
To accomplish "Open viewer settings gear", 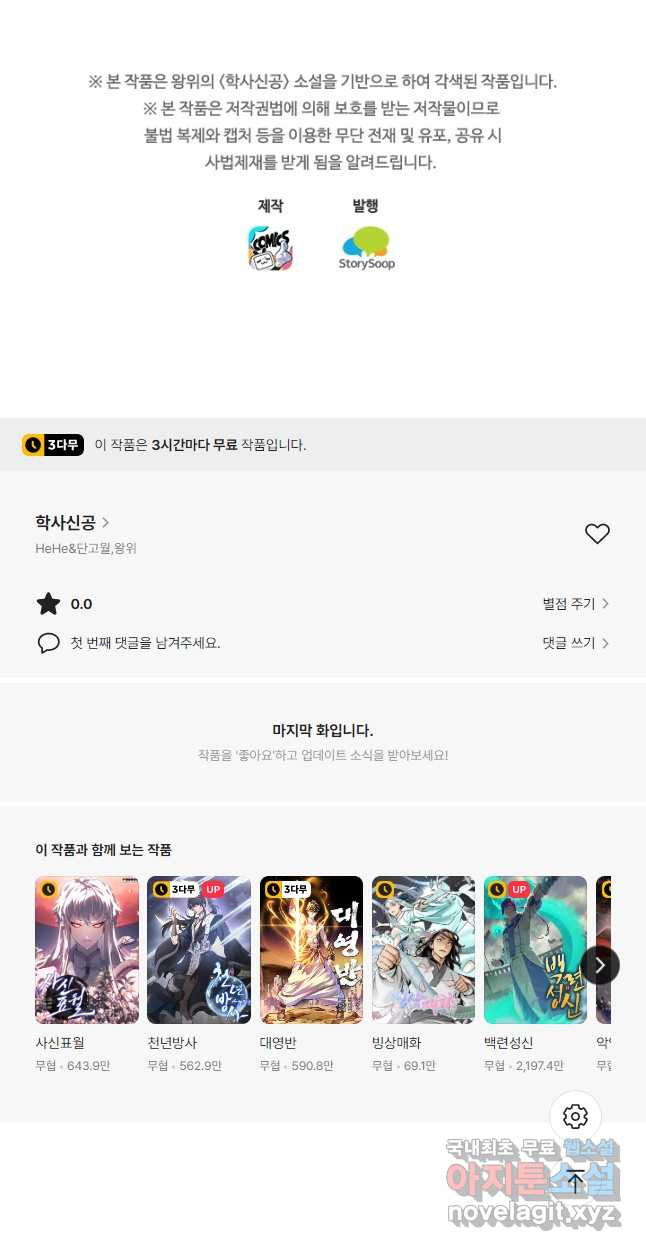I will point(575,1117).
